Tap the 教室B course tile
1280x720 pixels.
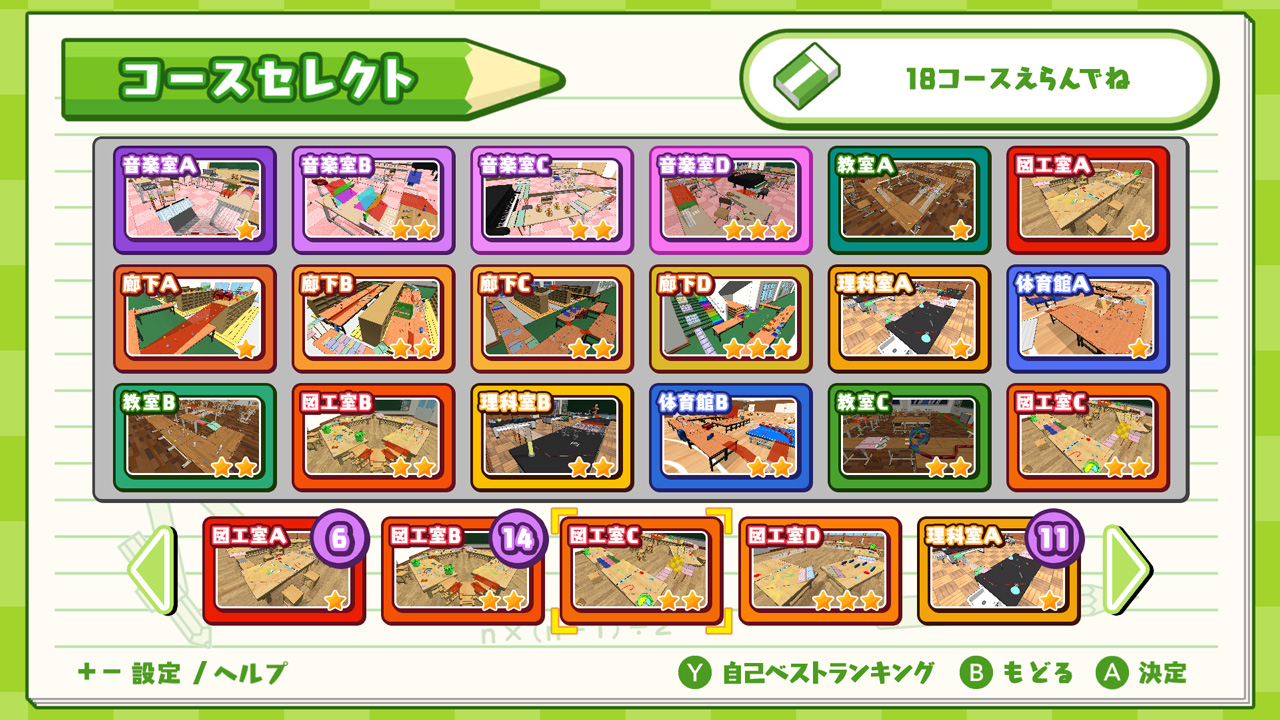(x=194, y=437)
